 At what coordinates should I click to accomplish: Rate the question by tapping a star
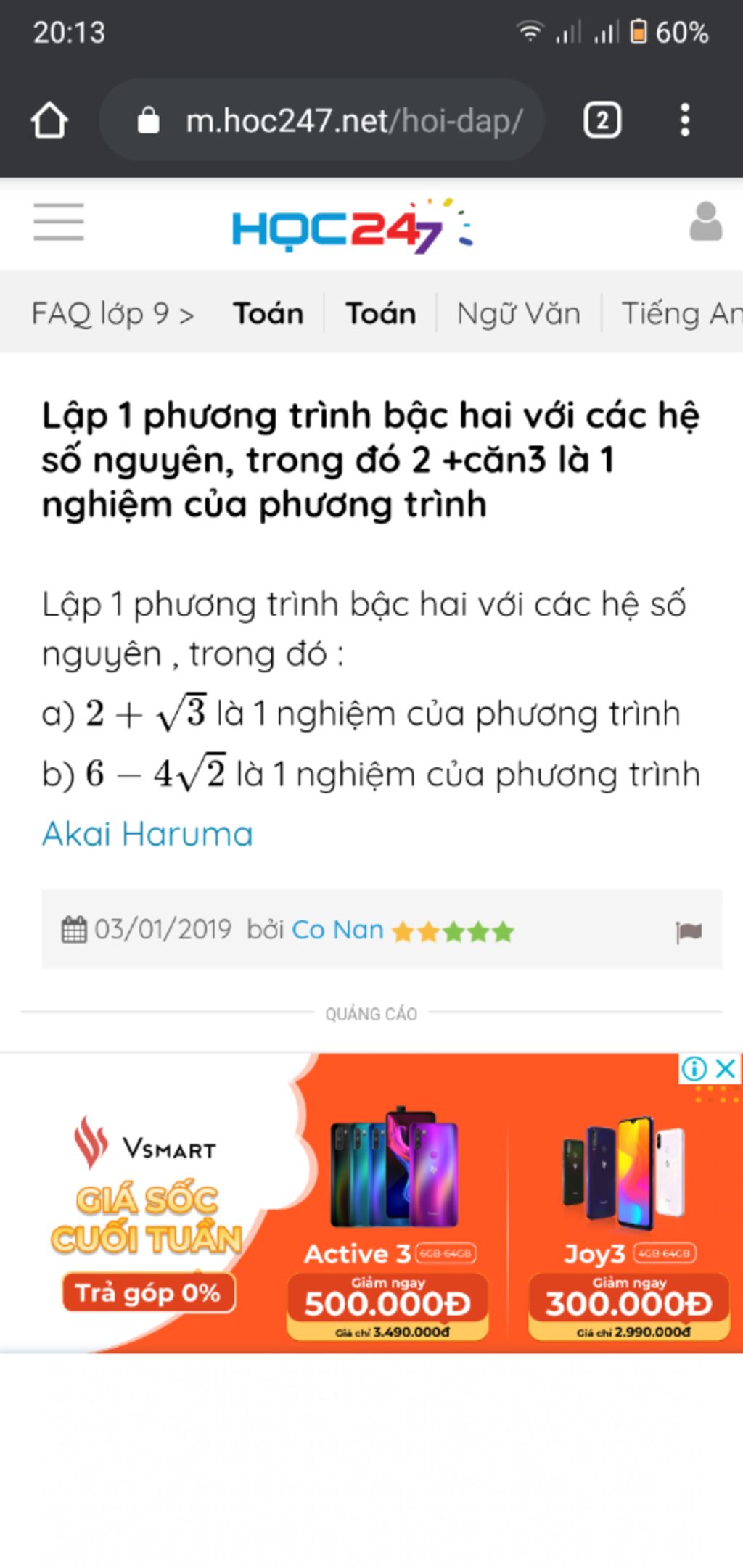[x=452, y=932]
